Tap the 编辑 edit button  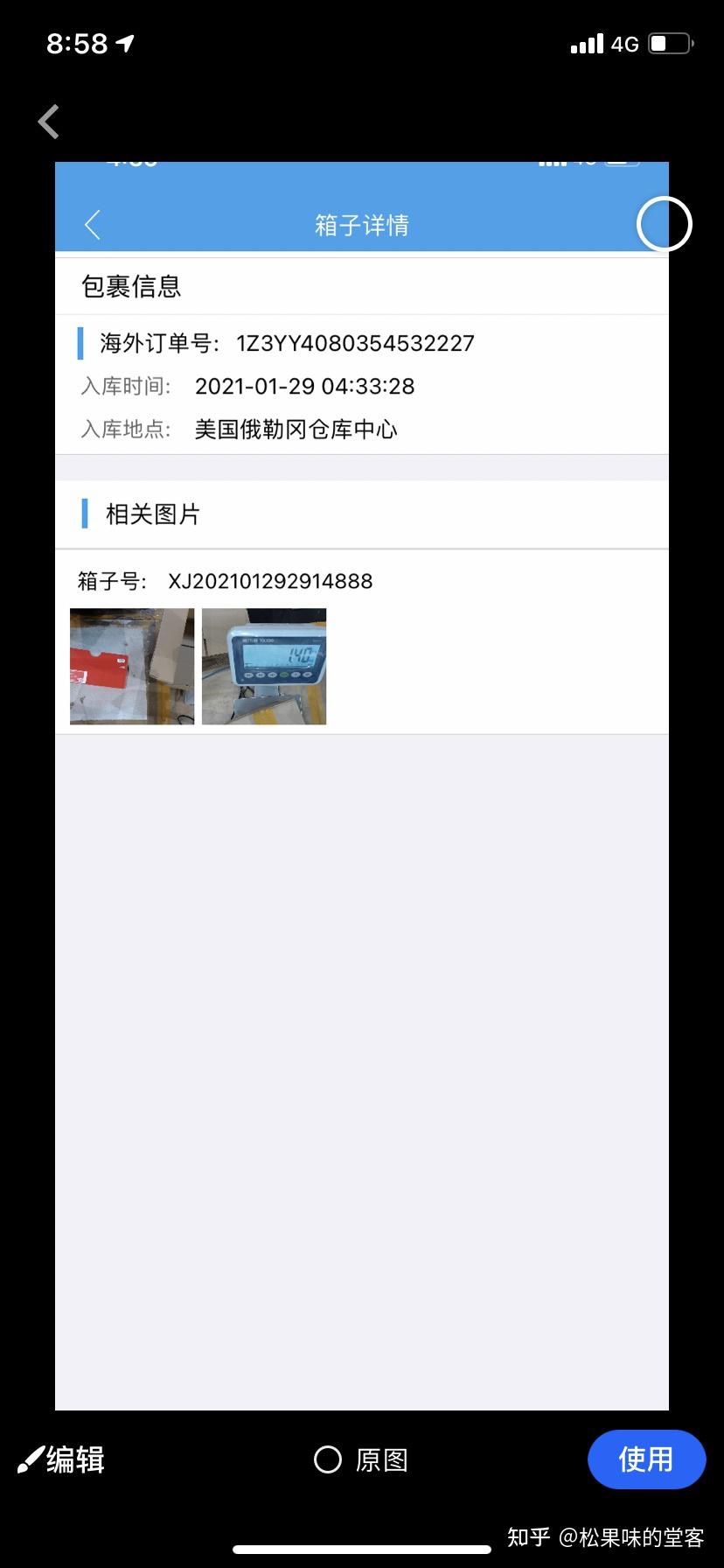click(x=63, y=1459)
